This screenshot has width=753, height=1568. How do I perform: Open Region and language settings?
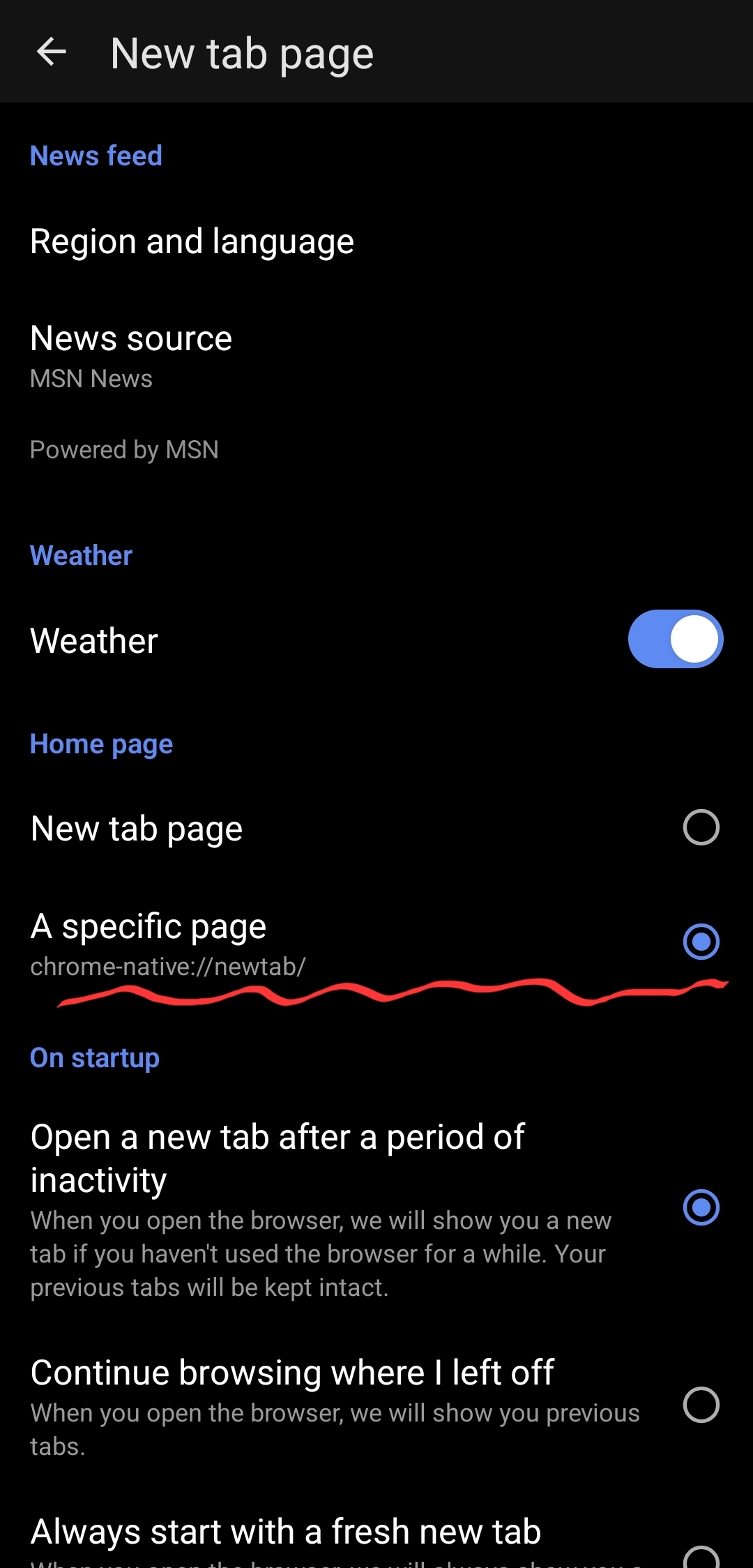[x=192, y=242]
